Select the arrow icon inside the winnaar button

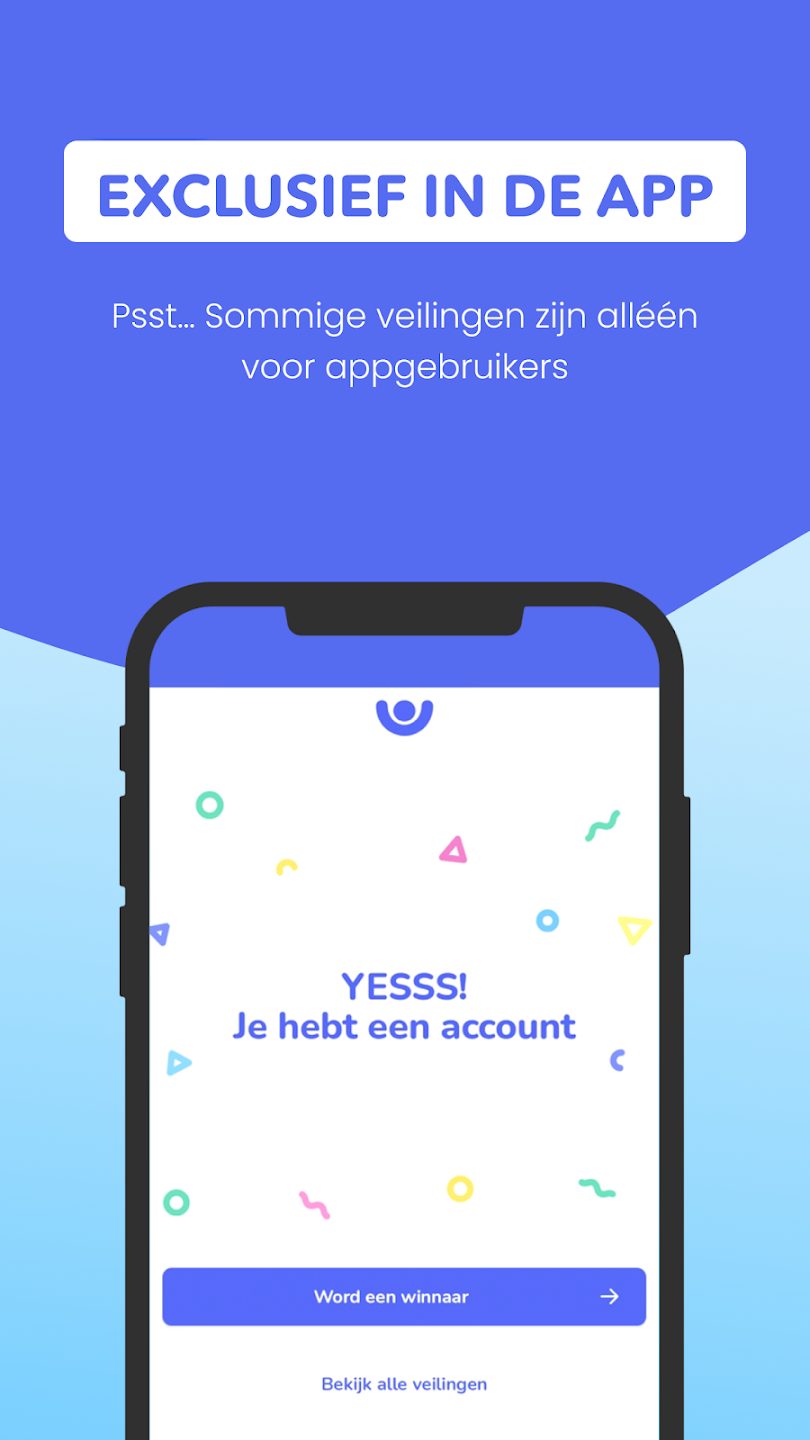[610, 1296]
